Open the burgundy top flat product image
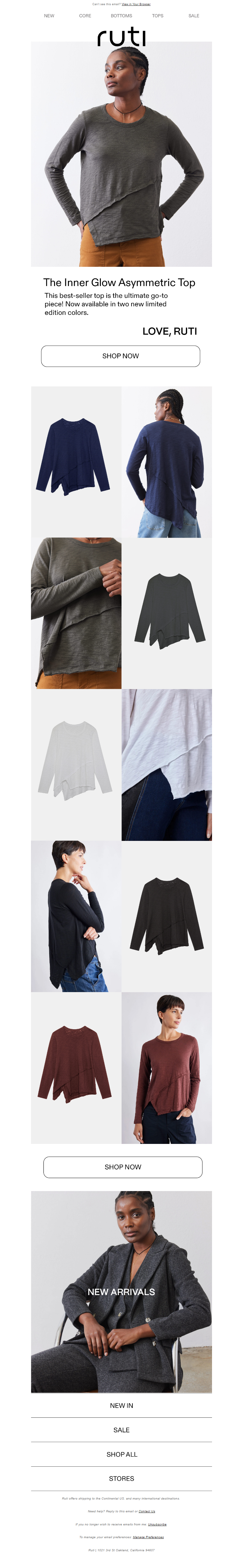The width and height of the screenshot is (243, 1568). coord(76,1068)
